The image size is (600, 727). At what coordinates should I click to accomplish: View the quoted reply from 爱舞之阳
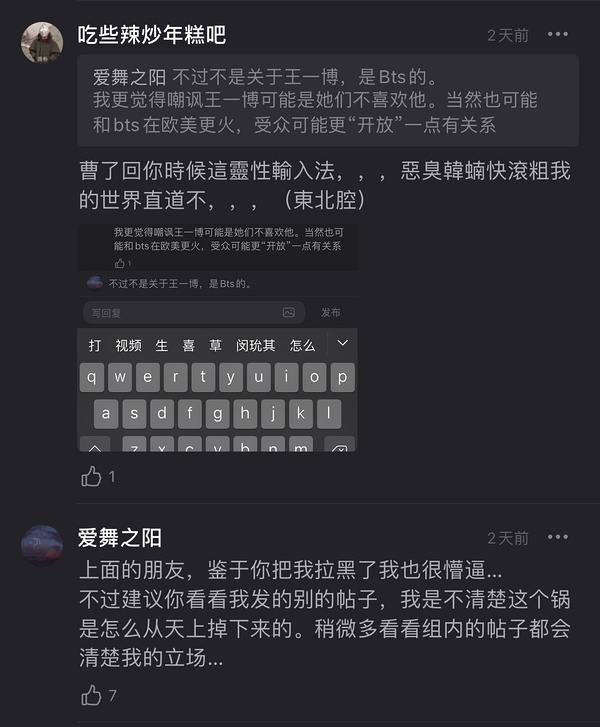pos(328,100)
